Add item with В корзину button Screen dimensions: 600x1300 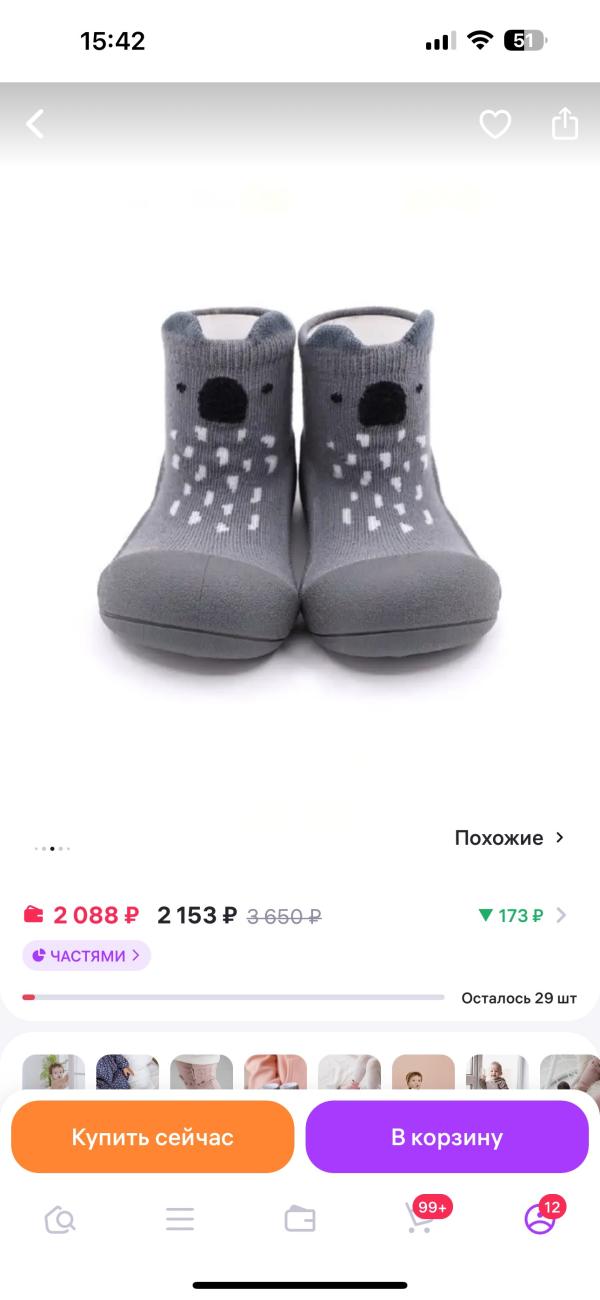(x=447, y=1137)
